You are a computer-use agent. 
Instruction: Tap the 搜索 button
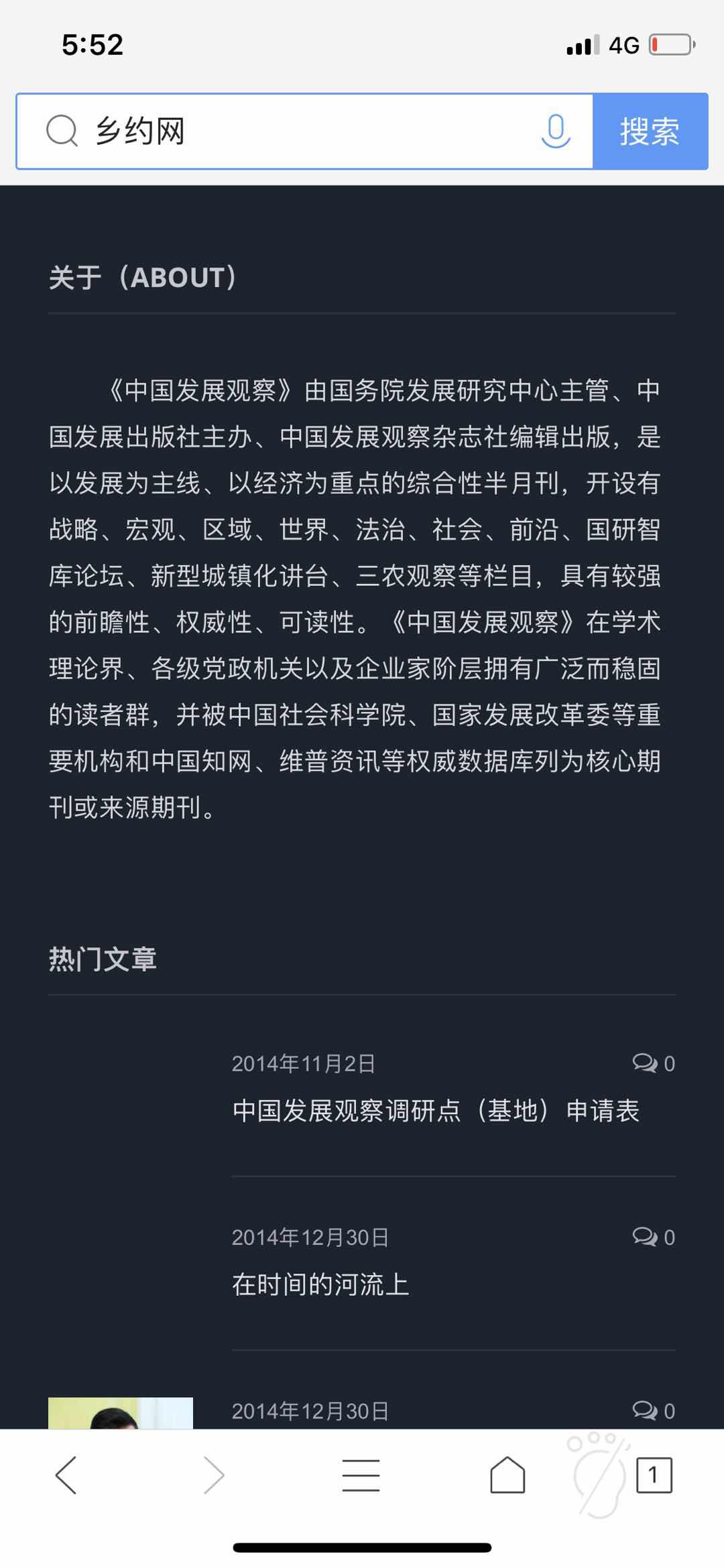tap(650, 131)
